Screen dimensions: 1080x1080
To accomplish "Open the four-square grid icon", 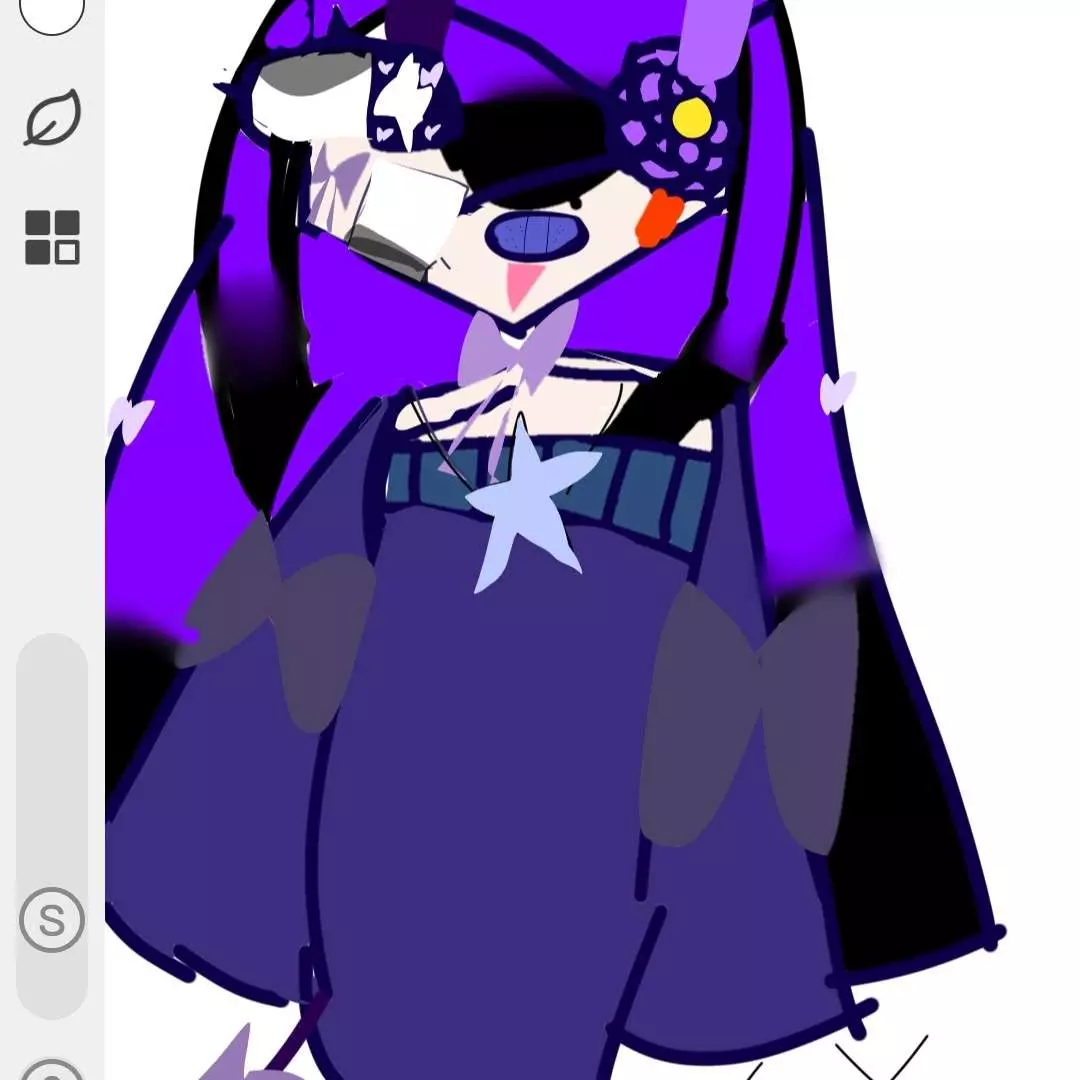I will click(x=52, y=237).
